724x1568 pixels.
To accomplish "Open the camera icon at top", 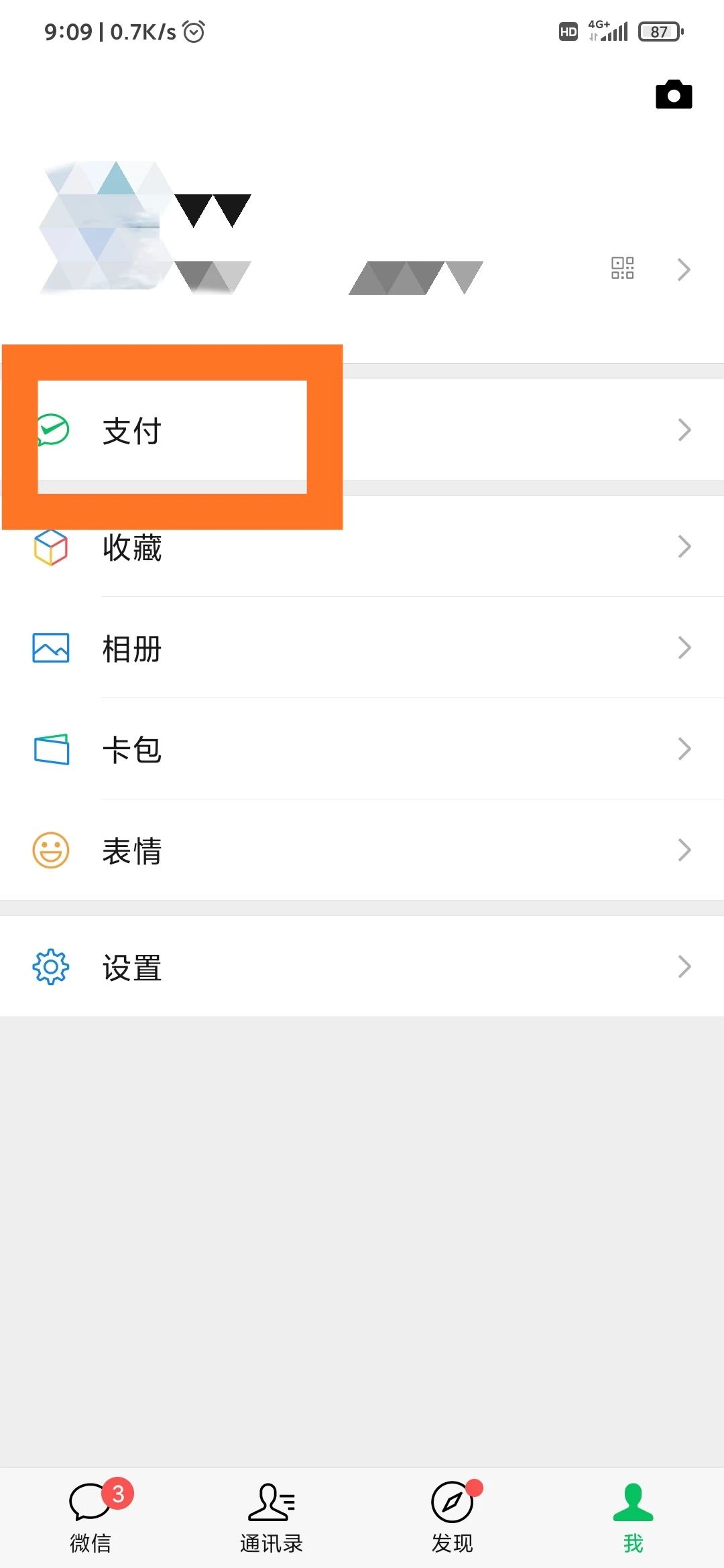I will 674,94.
